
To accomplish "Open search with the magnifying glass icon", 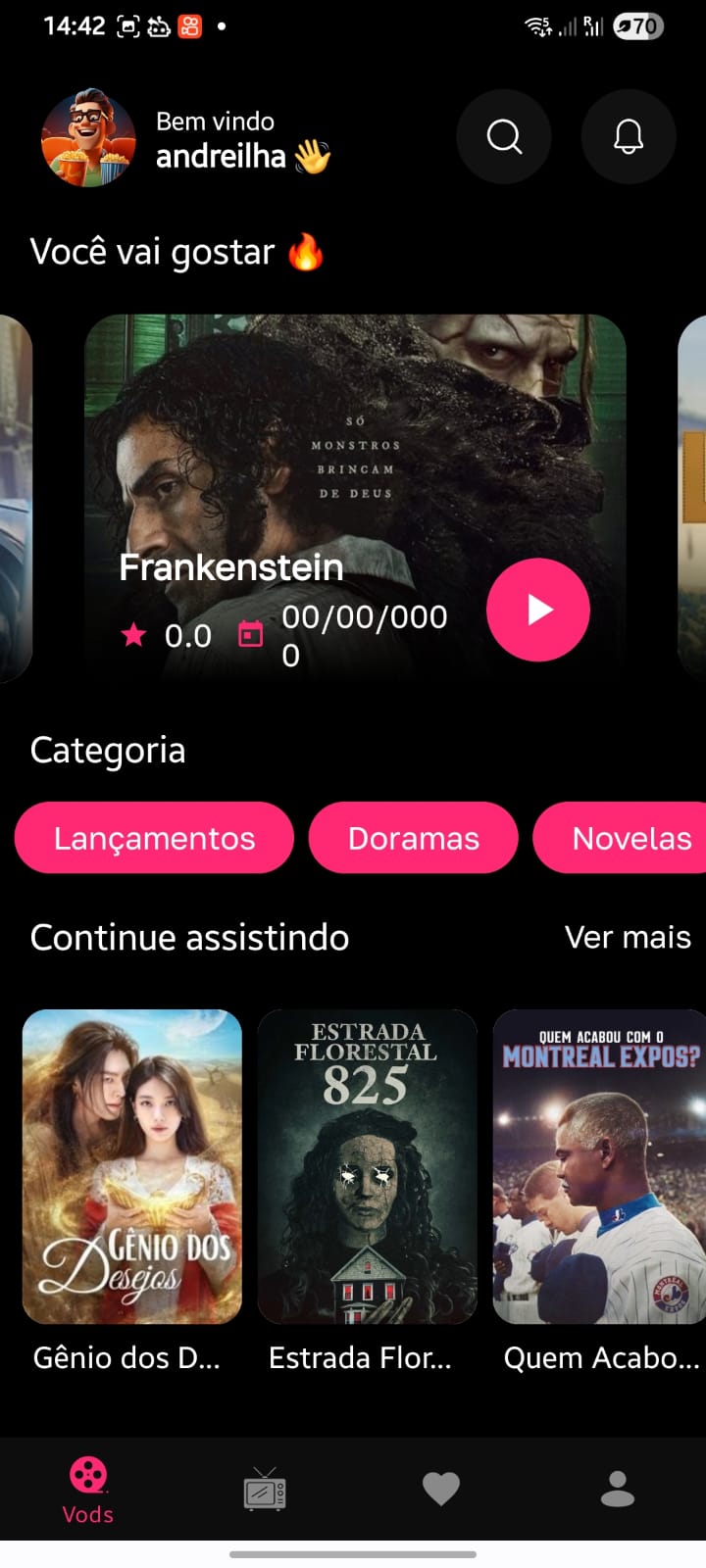I will click(504, 137).
